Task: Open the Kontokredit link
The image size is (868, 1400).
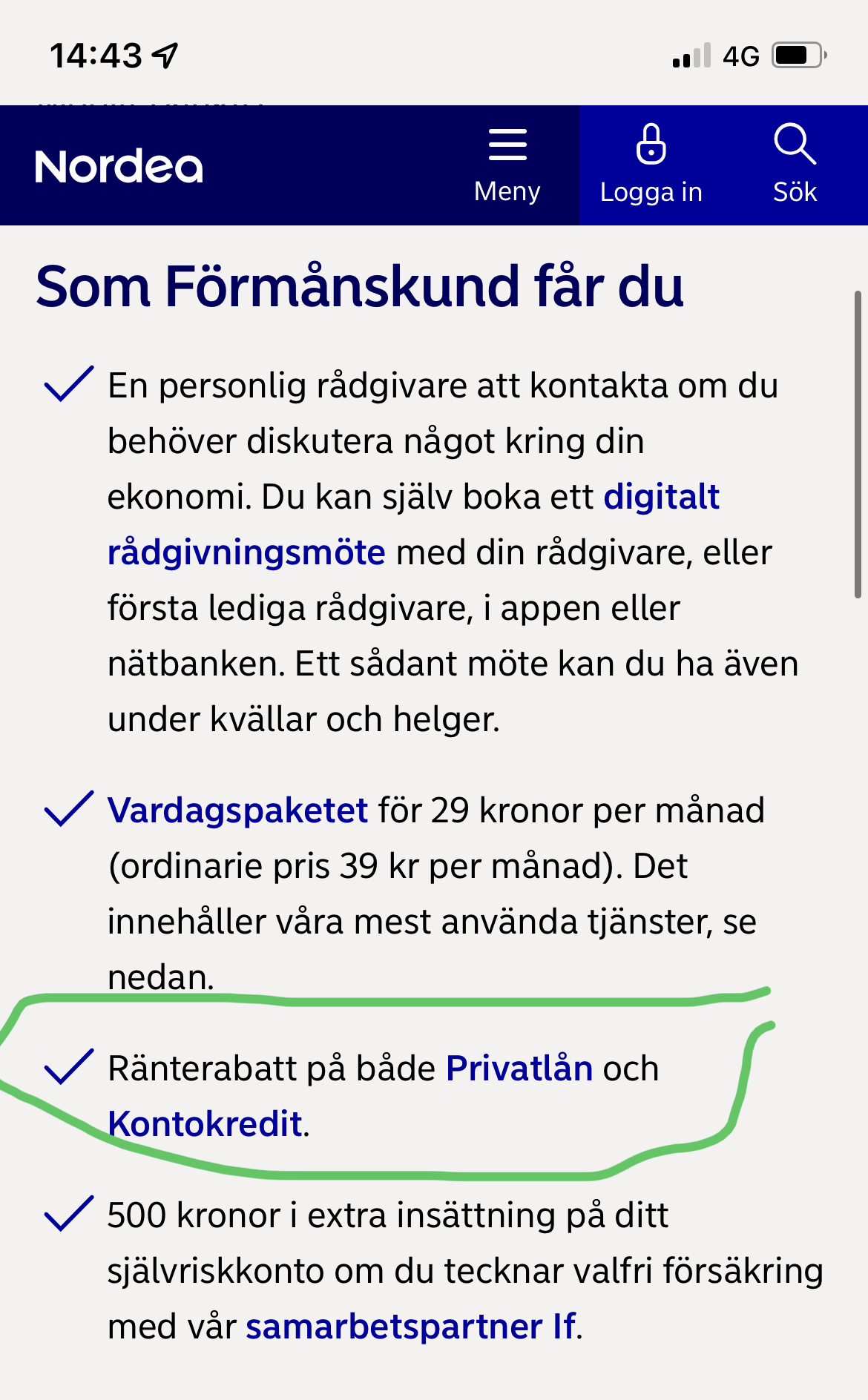Action: [205, 1124]
